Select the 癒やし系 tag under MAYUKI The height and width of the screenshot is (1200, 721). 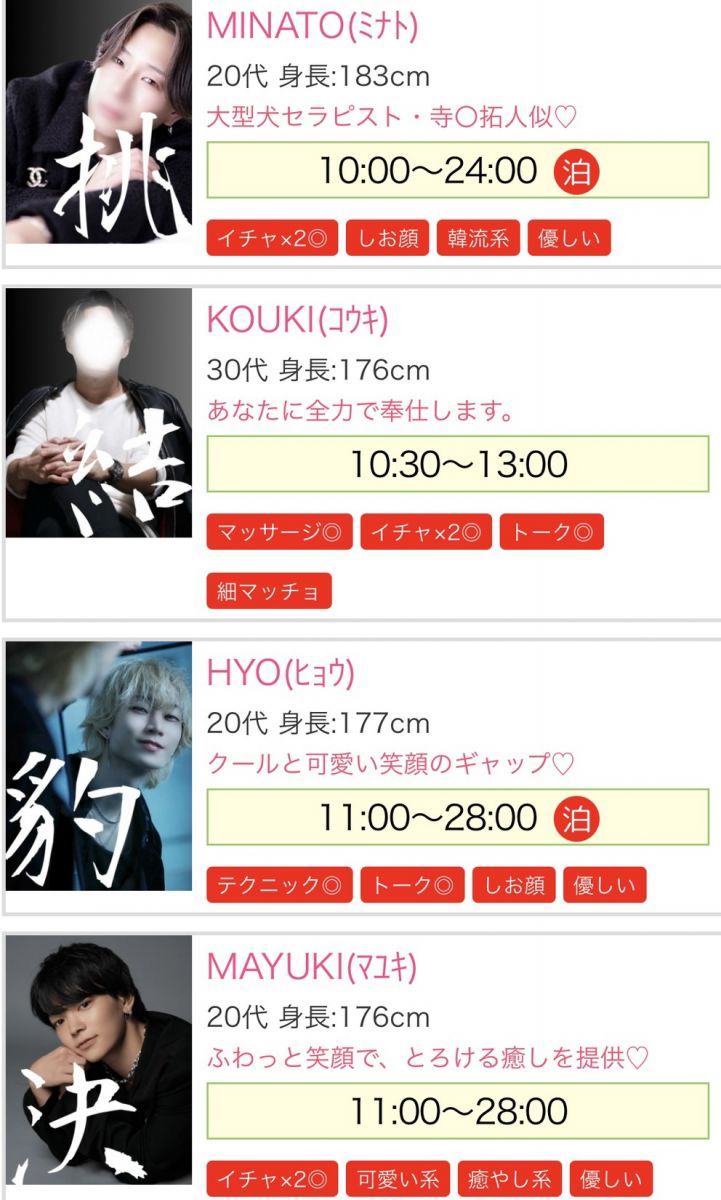click(509, 1178)
